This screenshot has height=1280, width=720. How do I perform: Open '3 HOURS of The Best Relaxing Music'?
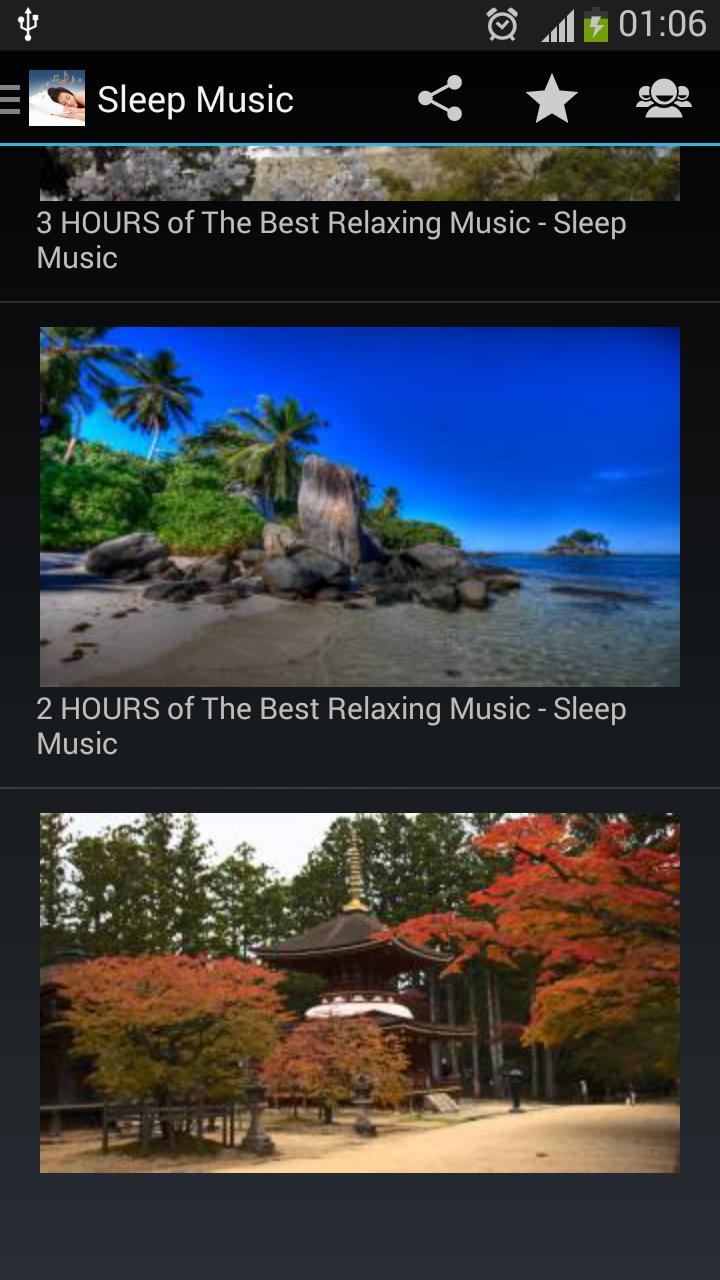(x=330, y=240)
